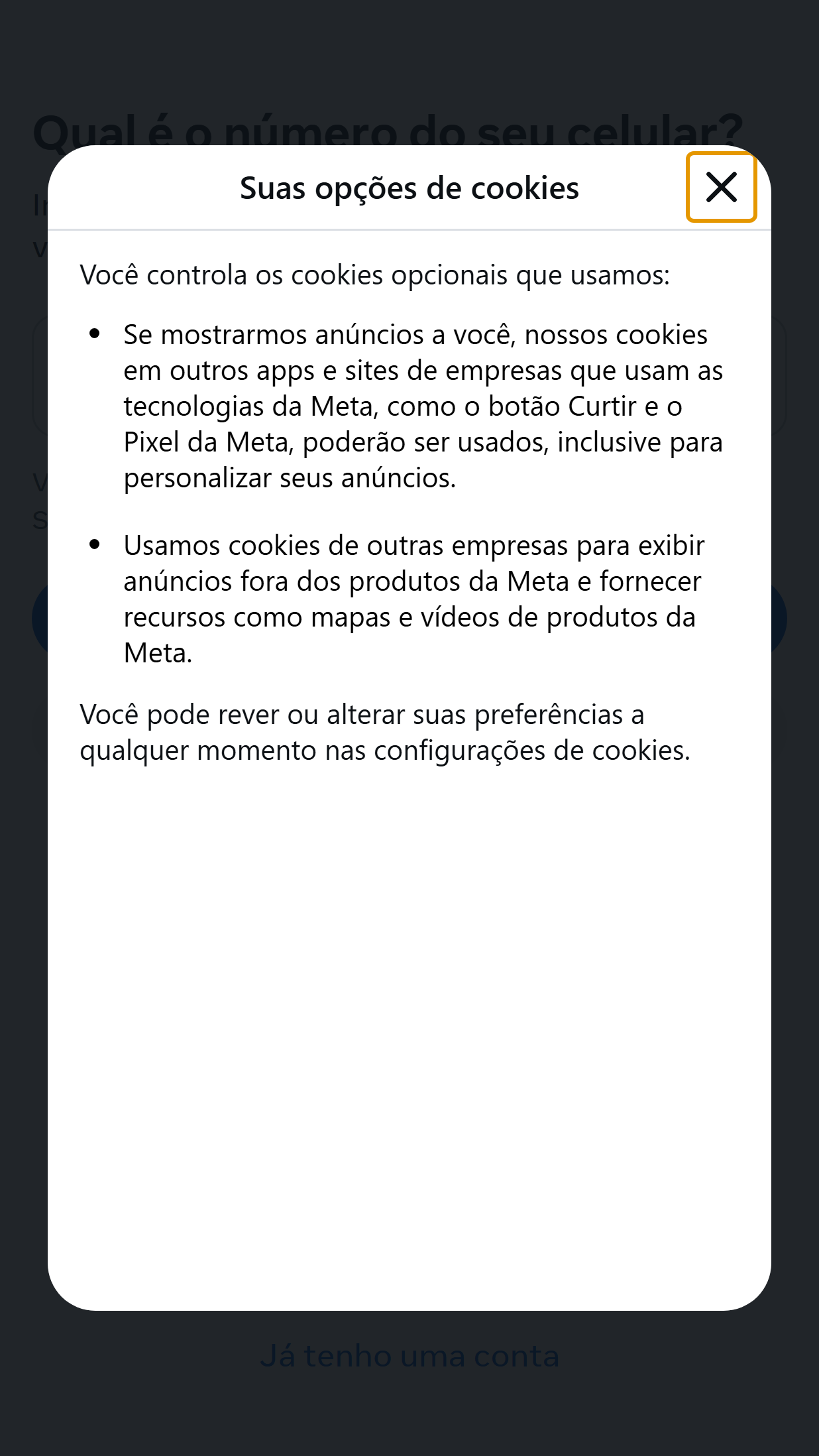Select the dialog title Suas opções de cookies
The width and height of the screenshot is (819, 1456).
(409, 188)
